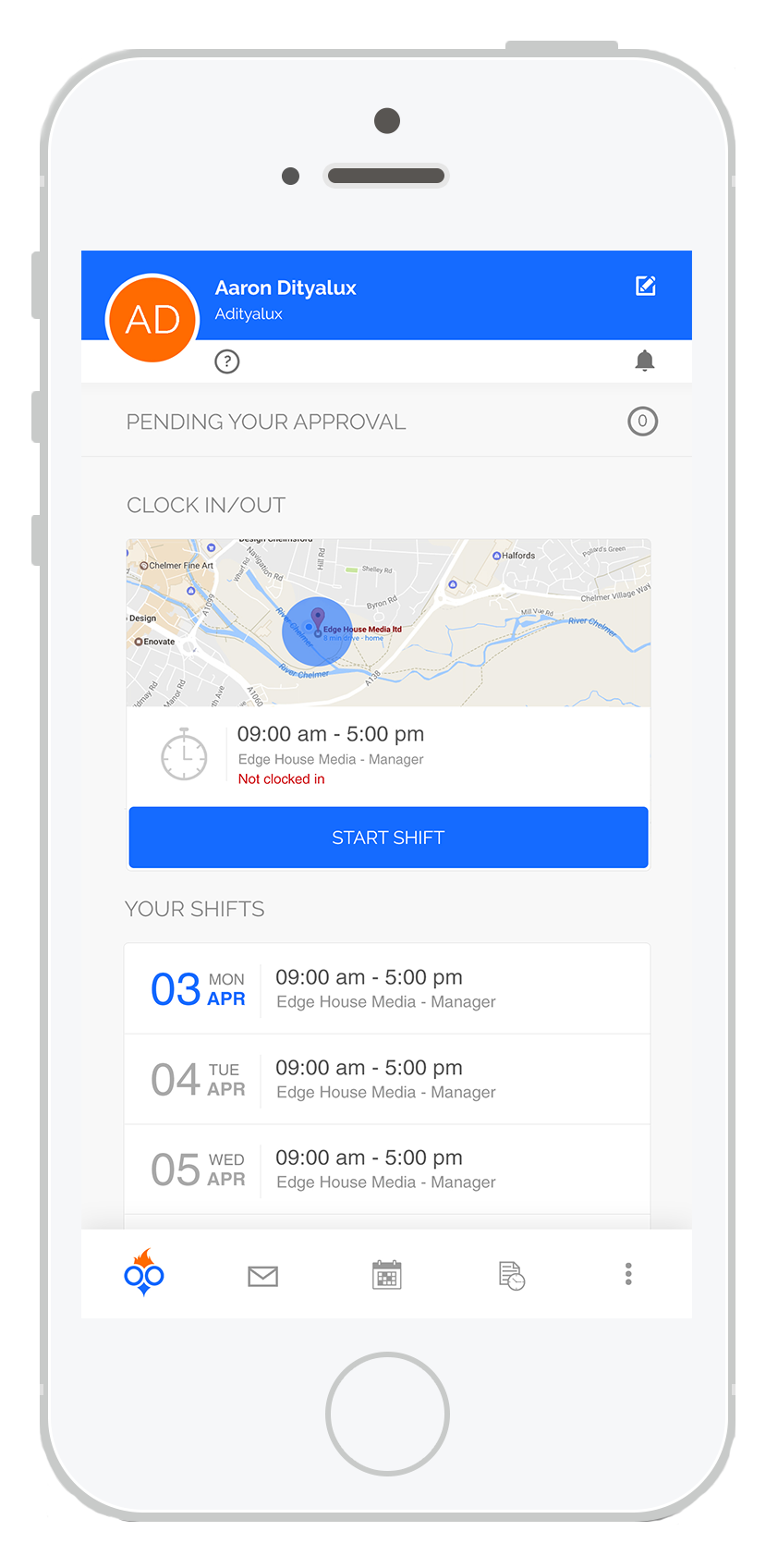Open the clock-in location map

pyautogui.click(x=388, y=623)
